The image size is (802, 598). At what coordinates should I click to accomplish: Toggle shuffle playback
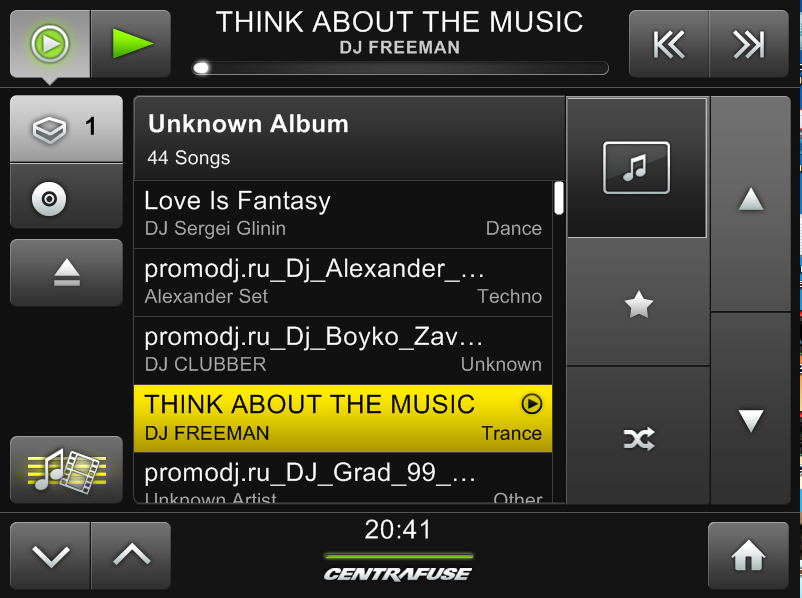click(638, 438)
